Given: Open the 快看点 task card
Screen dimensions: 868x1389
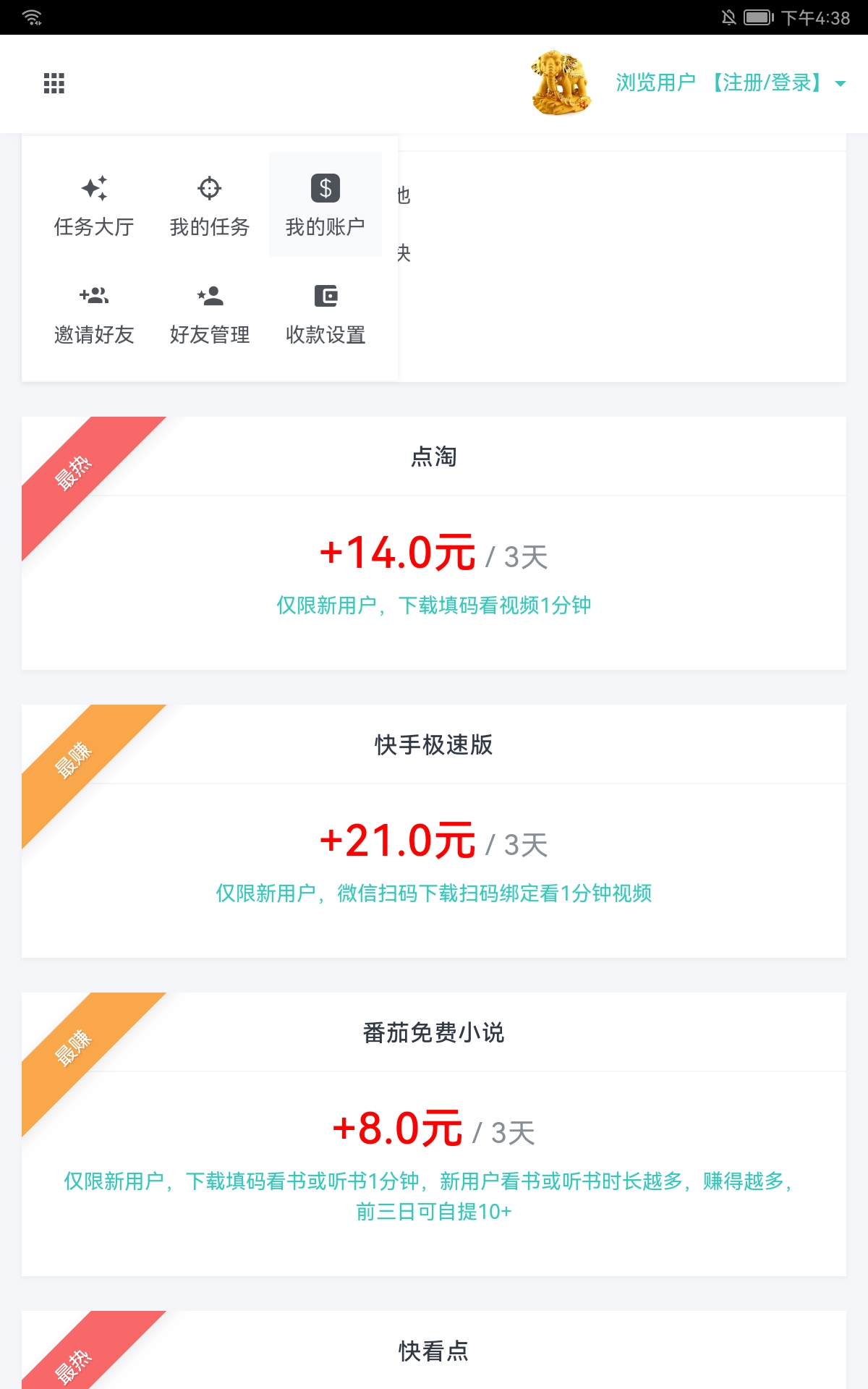Looking at the screenshot, I should coord(434,1350).
